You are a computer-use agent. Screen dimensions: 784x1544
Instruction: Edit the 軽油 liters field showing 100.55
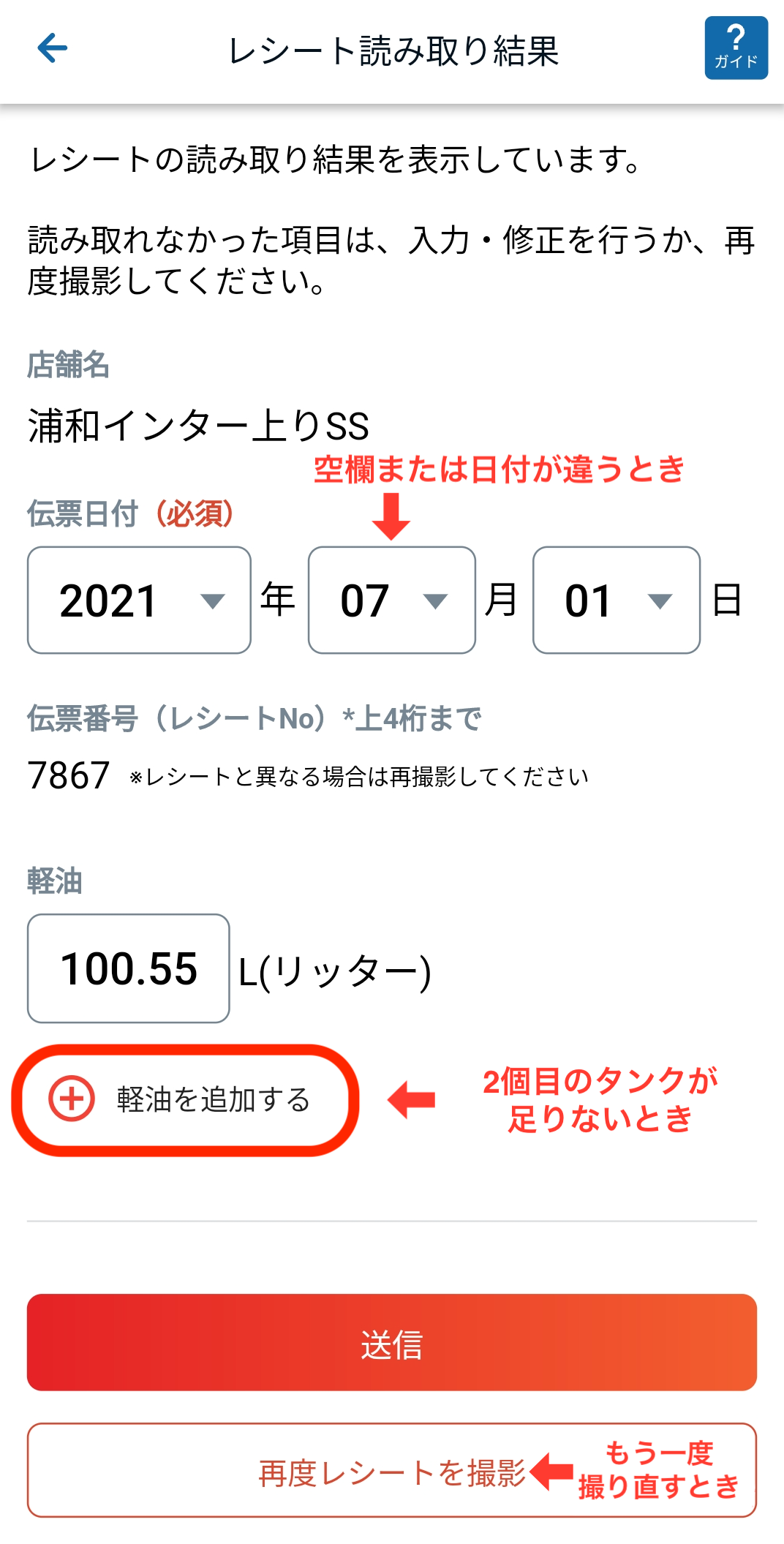pyautogui.click(x=129, y=968)
